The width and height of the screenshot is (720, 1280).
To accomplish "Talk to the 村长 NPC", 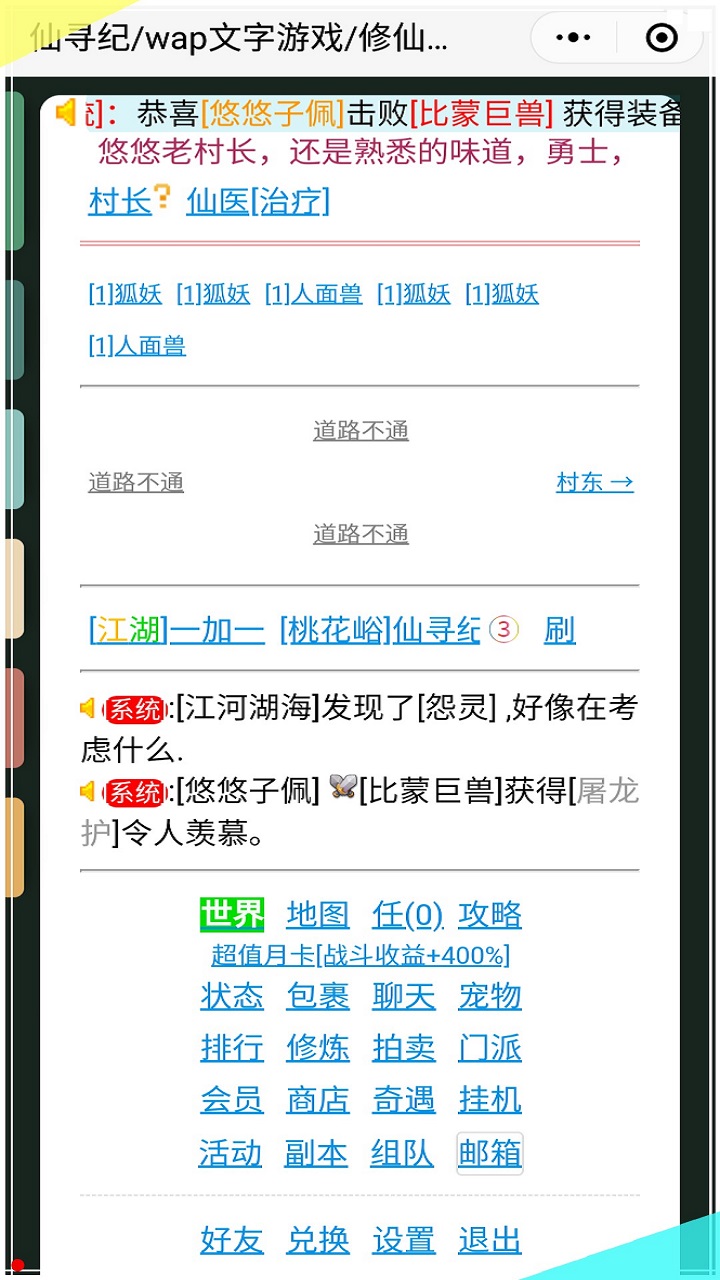I will pyautogui.click(x=120, y=201).
